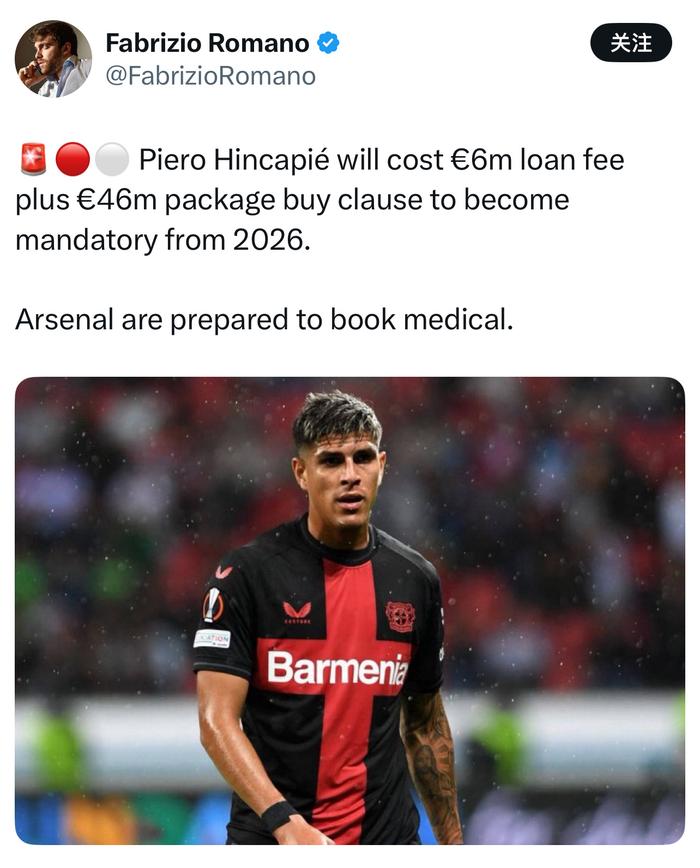Open the @FabrizioRomano profile handle
This screenshot has width=700, height=868.
click(x=210, y=76)
